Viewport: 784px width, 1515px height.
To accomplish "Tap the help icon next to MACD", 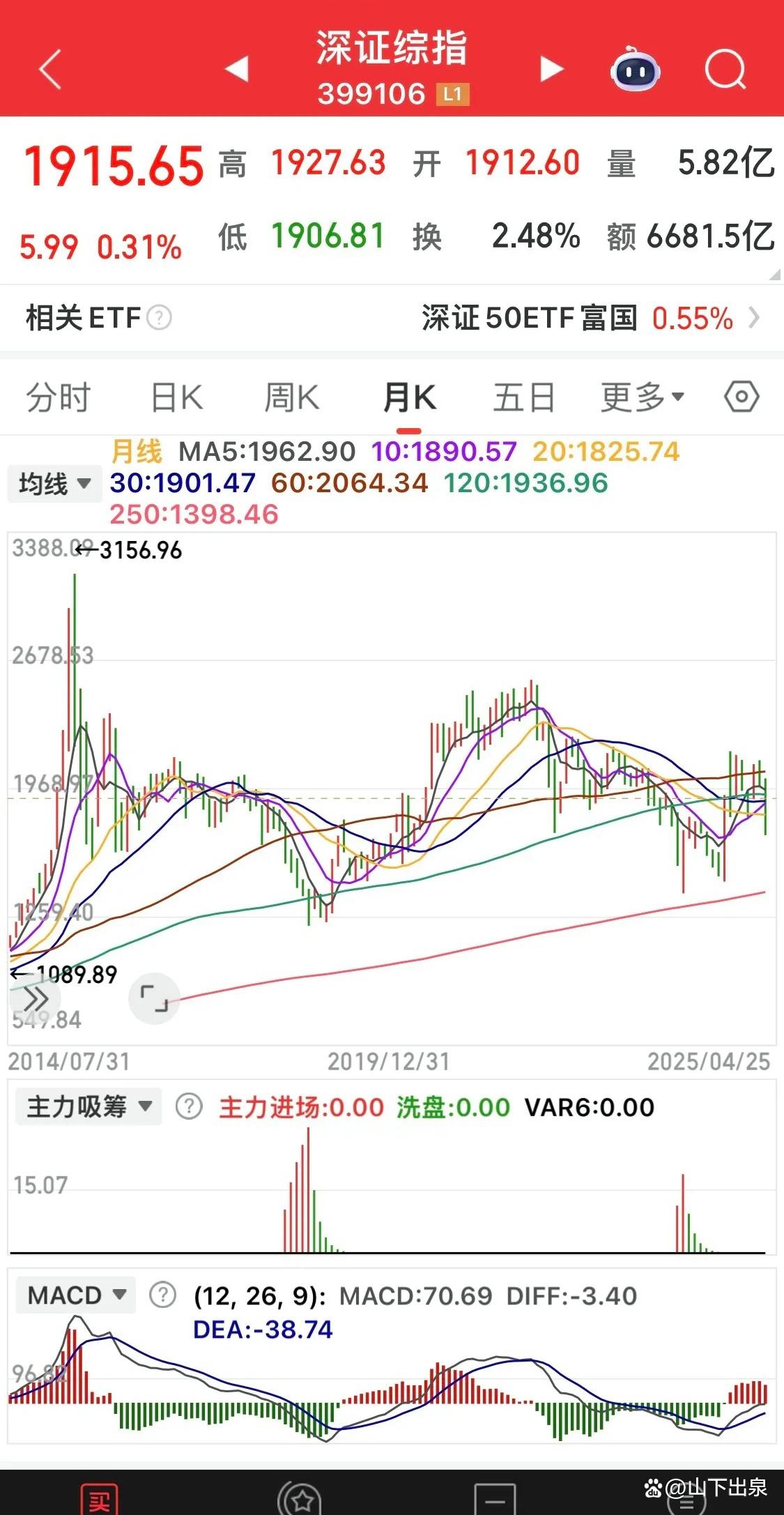I will pyautogui.click(x=163, y=1295).
